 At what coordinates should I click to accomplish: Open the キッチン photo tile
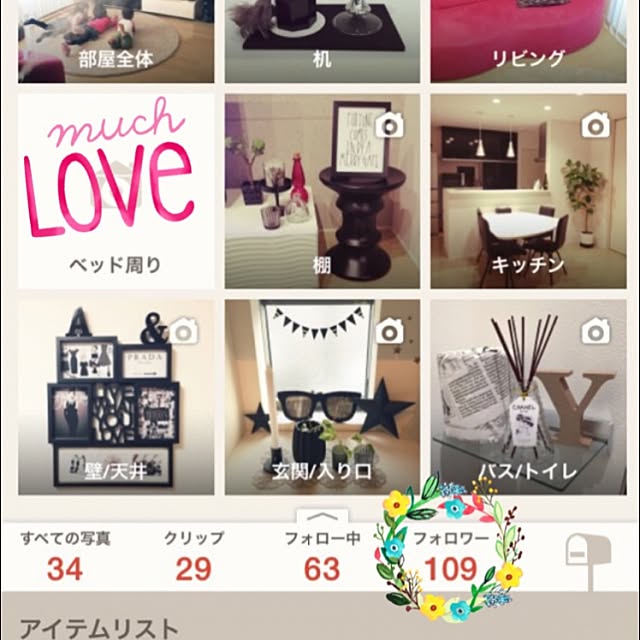[x=528, y=192]
